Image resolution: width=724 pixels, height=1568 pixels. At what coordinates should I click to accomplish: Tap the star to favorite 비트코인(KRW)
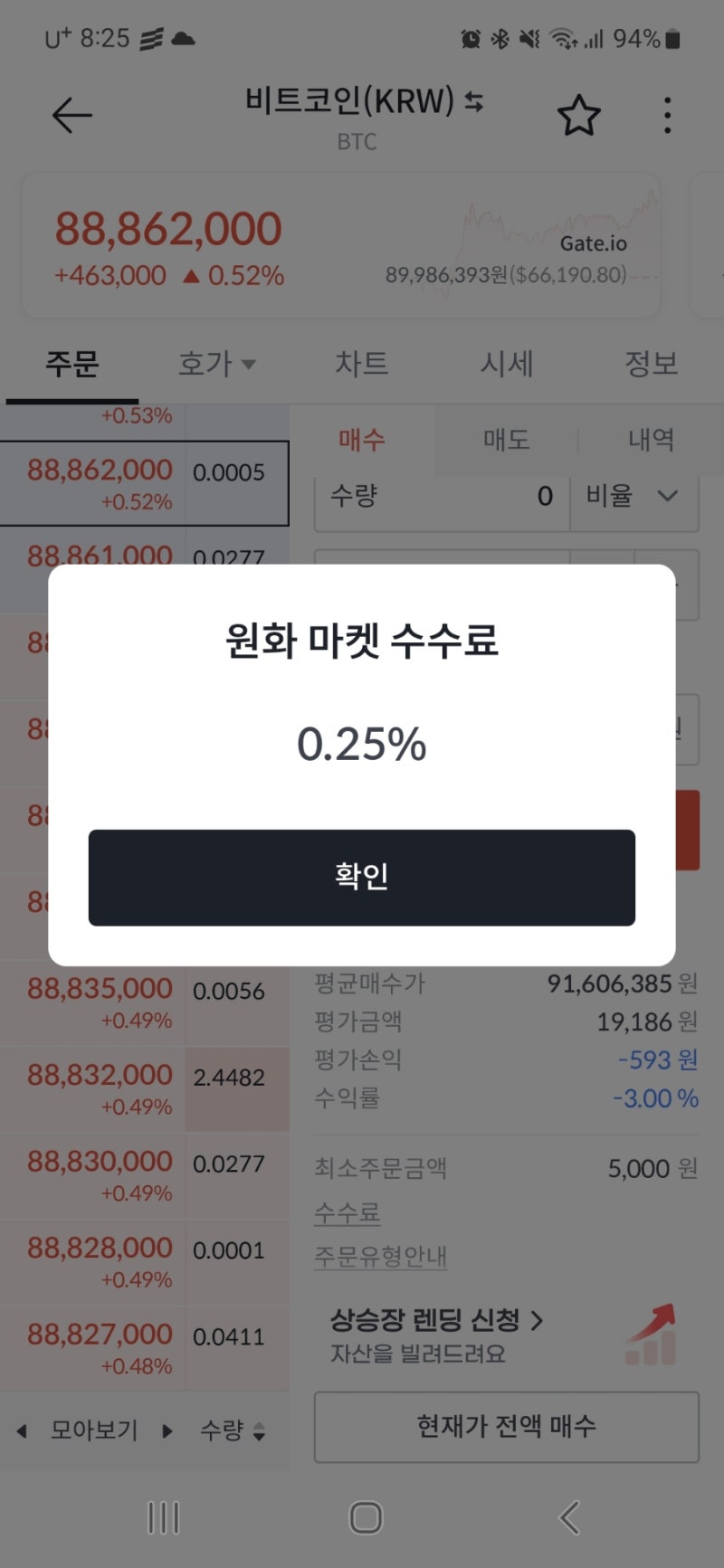pos(578,115)
